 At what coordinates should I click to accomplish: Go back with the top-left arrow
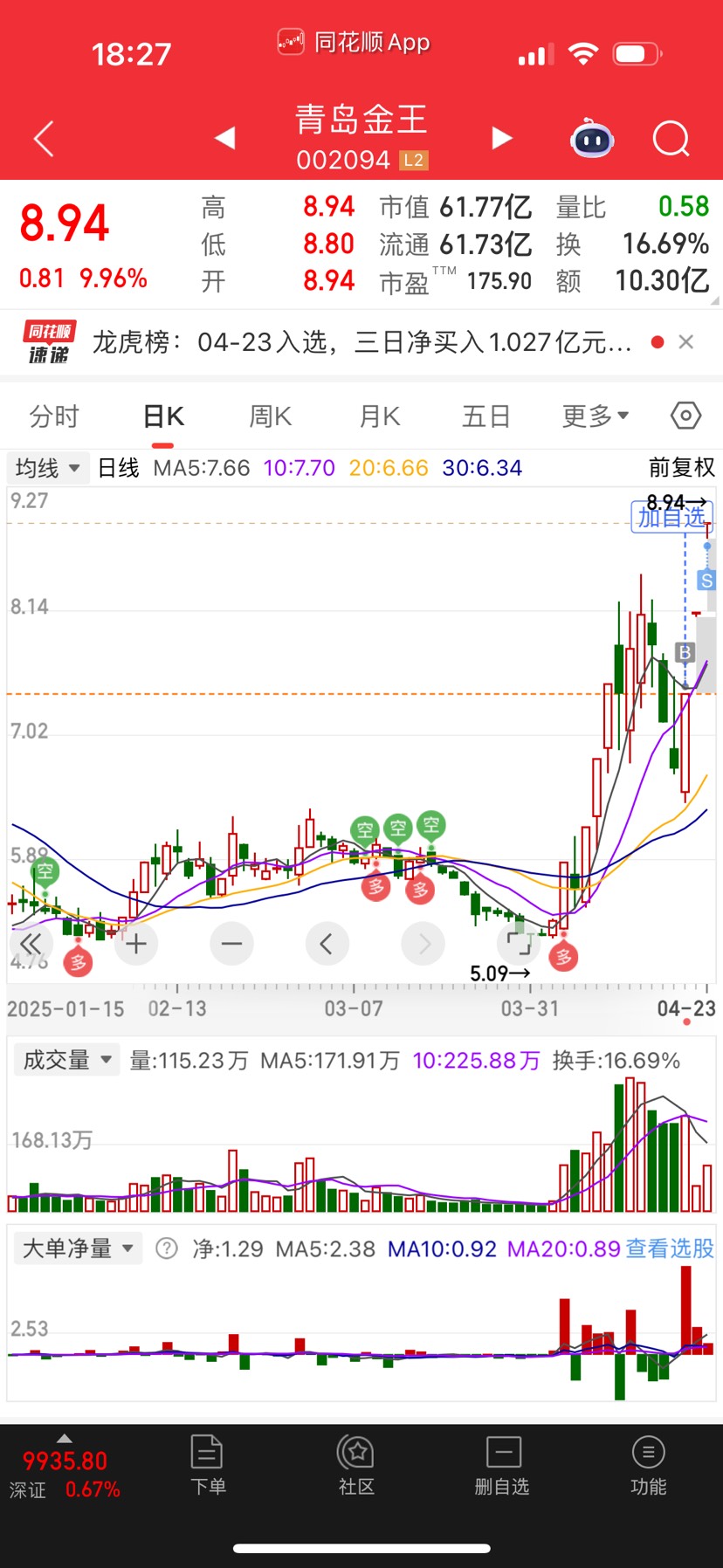44,139
